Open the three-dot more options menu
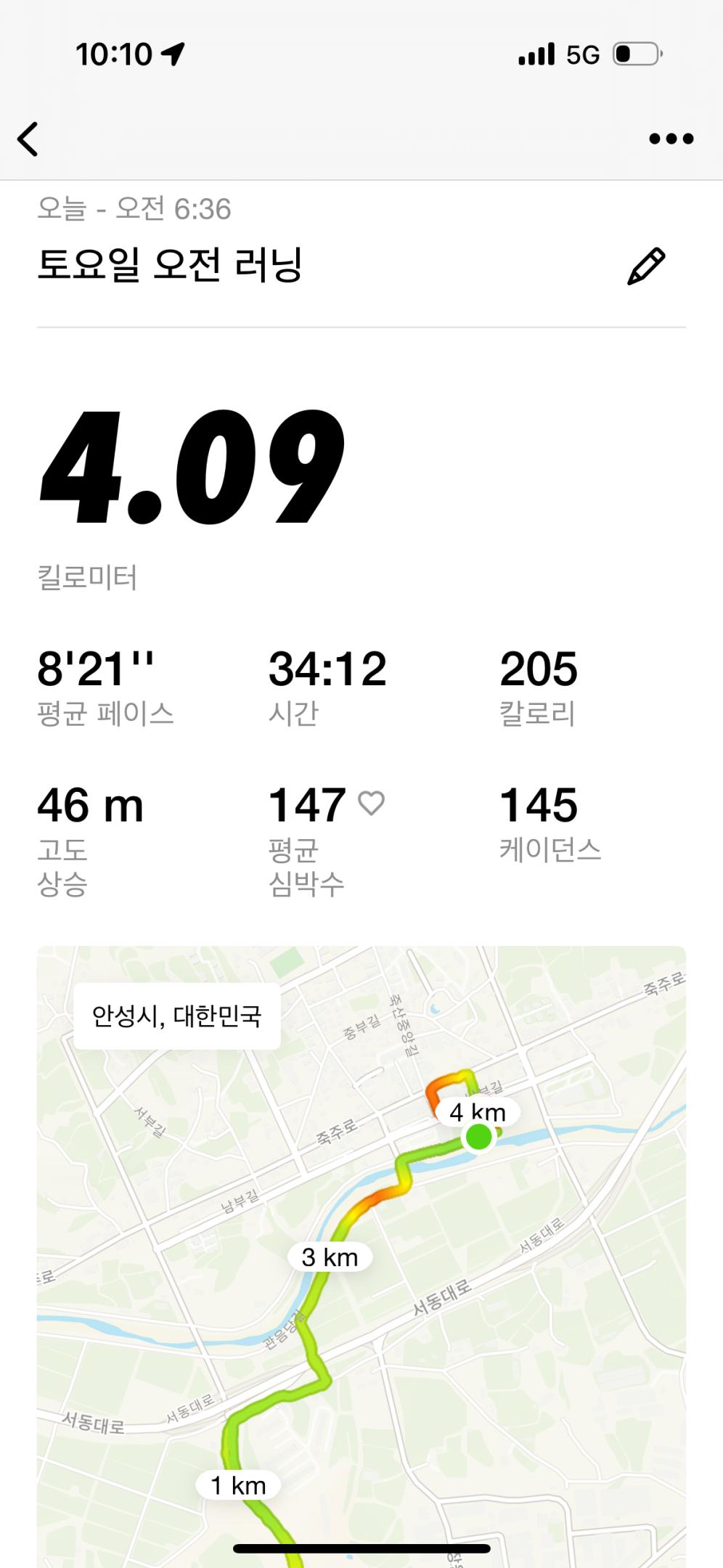 [x=671, y=139]
